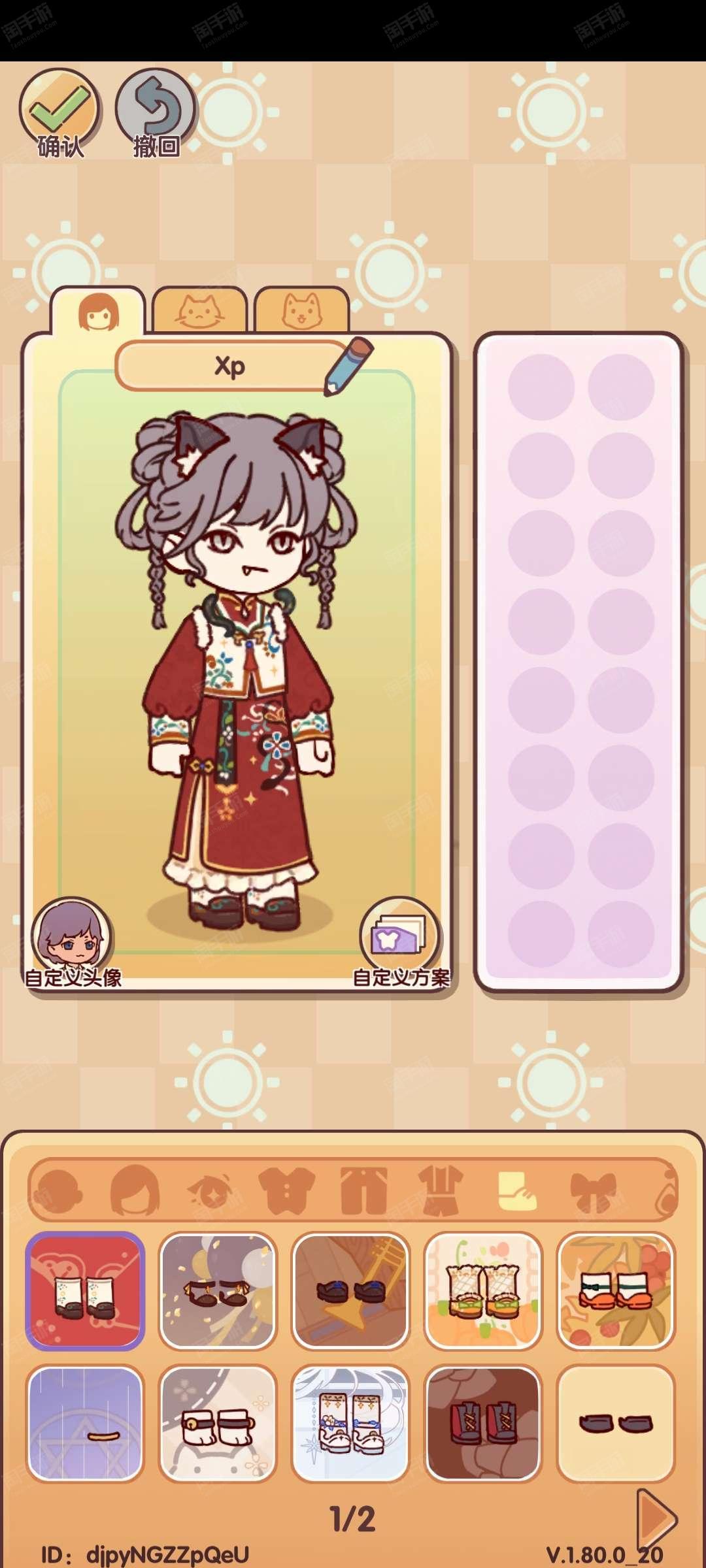Select the eyes category icon
The image size is (706, 1568).
(x=210, y=1190)
